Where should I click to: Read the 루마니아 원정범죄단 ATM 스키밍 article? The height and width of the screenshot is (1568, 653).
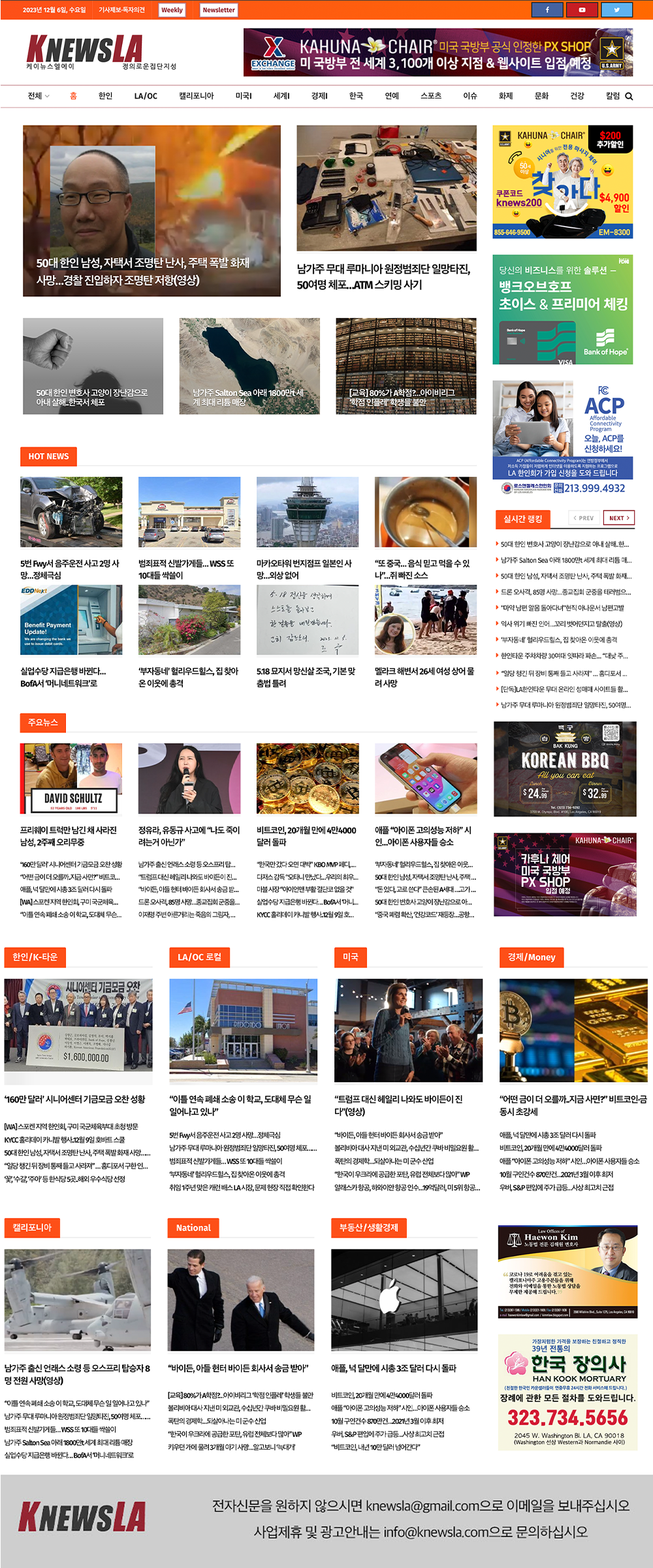pyautogui.click(x=383, y=276)
